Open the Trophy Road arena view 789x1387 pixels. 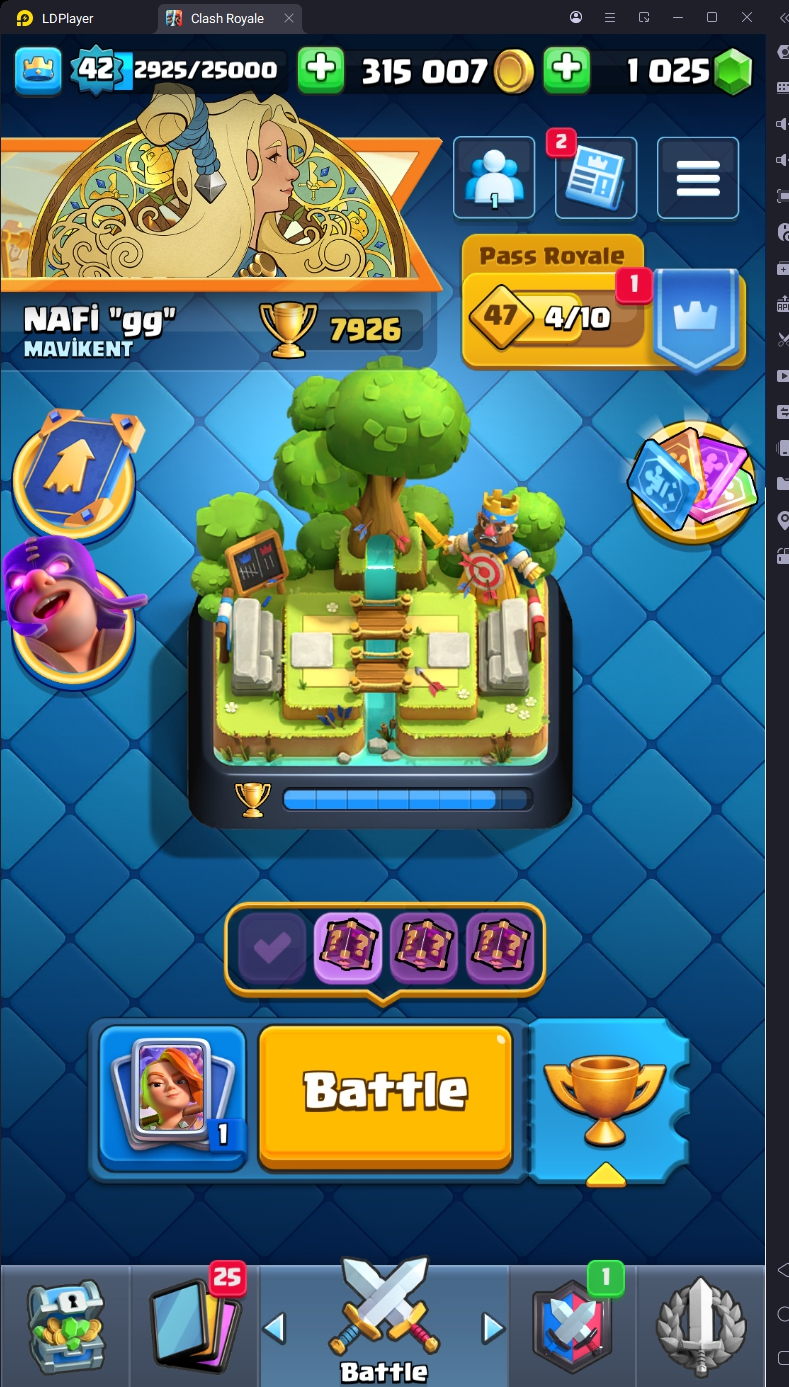pyautogui.click(x=378, y=600)
